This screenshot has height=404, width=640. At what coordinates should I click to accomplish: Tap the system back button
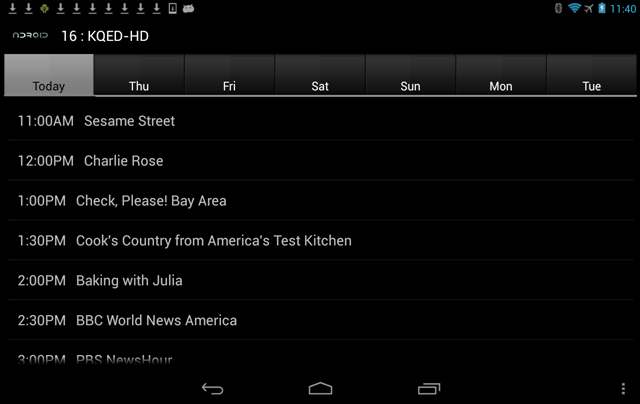(x=212, y=388)
